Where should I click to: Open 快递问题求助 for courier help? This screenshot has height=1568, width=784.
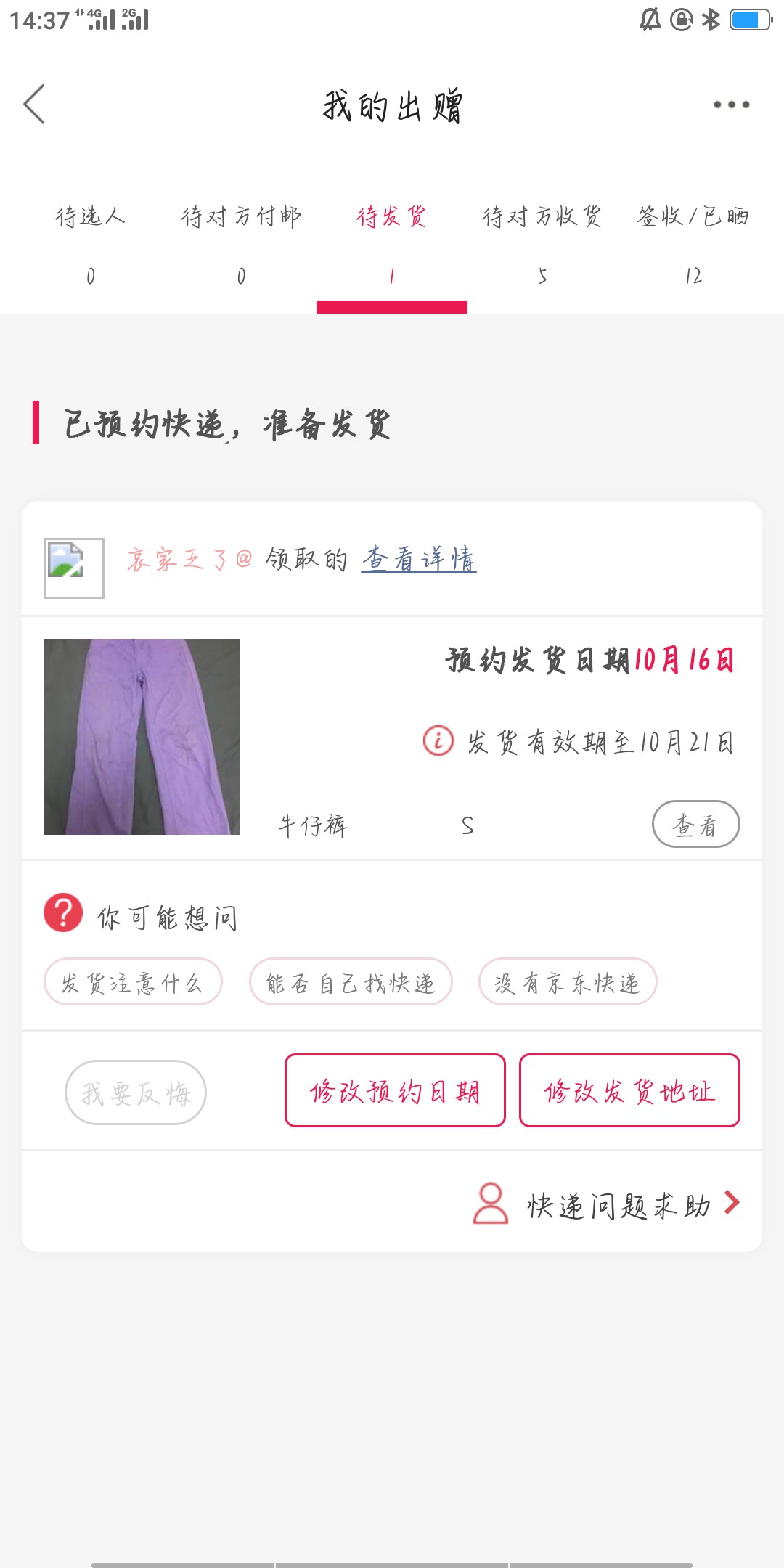(617, 1205)
